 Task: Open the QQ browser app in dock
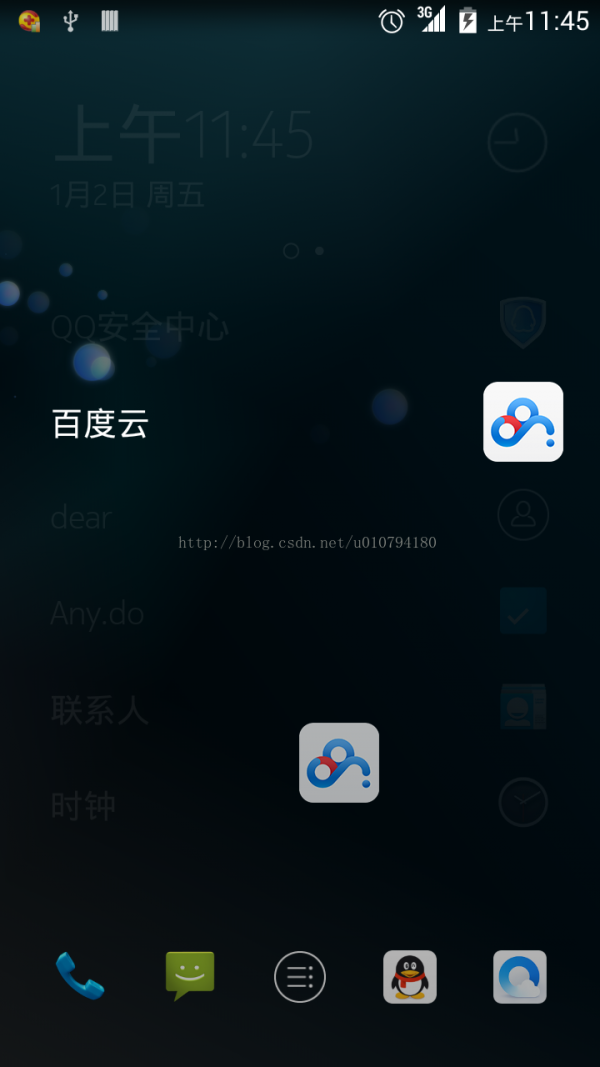pos(520,977)
